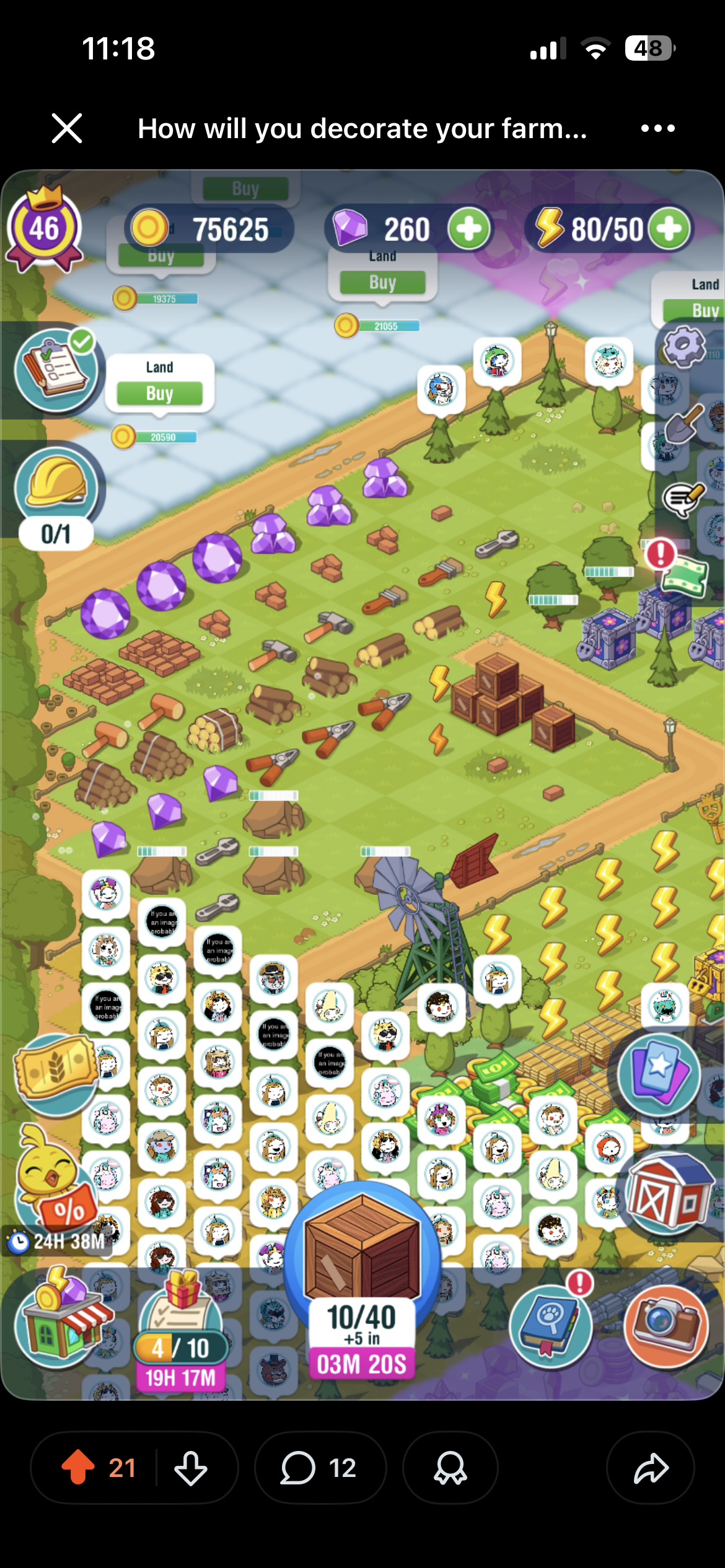Open the overflow menu
Viewport: 725px width, 1568px height.
pyautogui.click(x=657, y=128)
